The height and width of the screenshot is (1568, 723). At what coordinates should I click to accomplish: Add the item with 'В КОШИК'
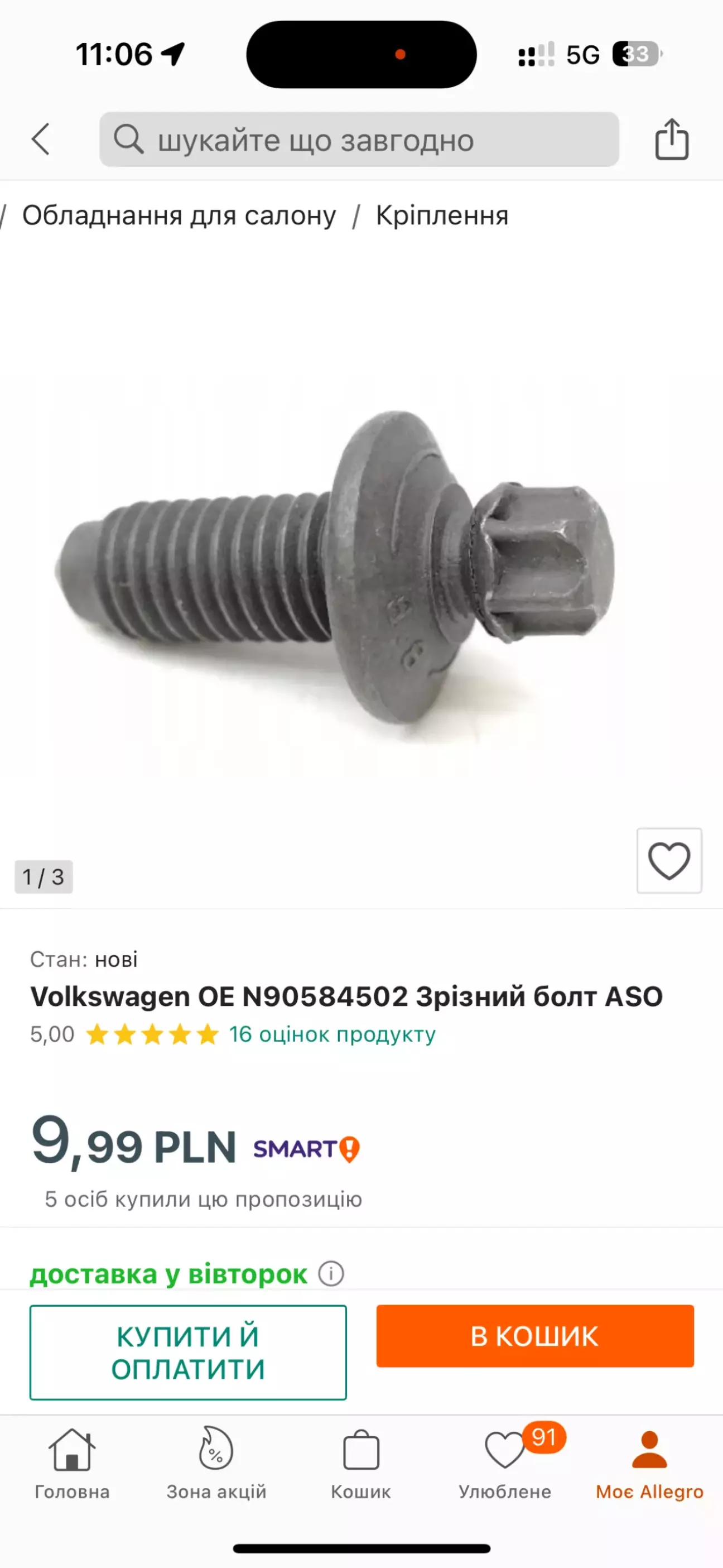tap(534, 1336)
